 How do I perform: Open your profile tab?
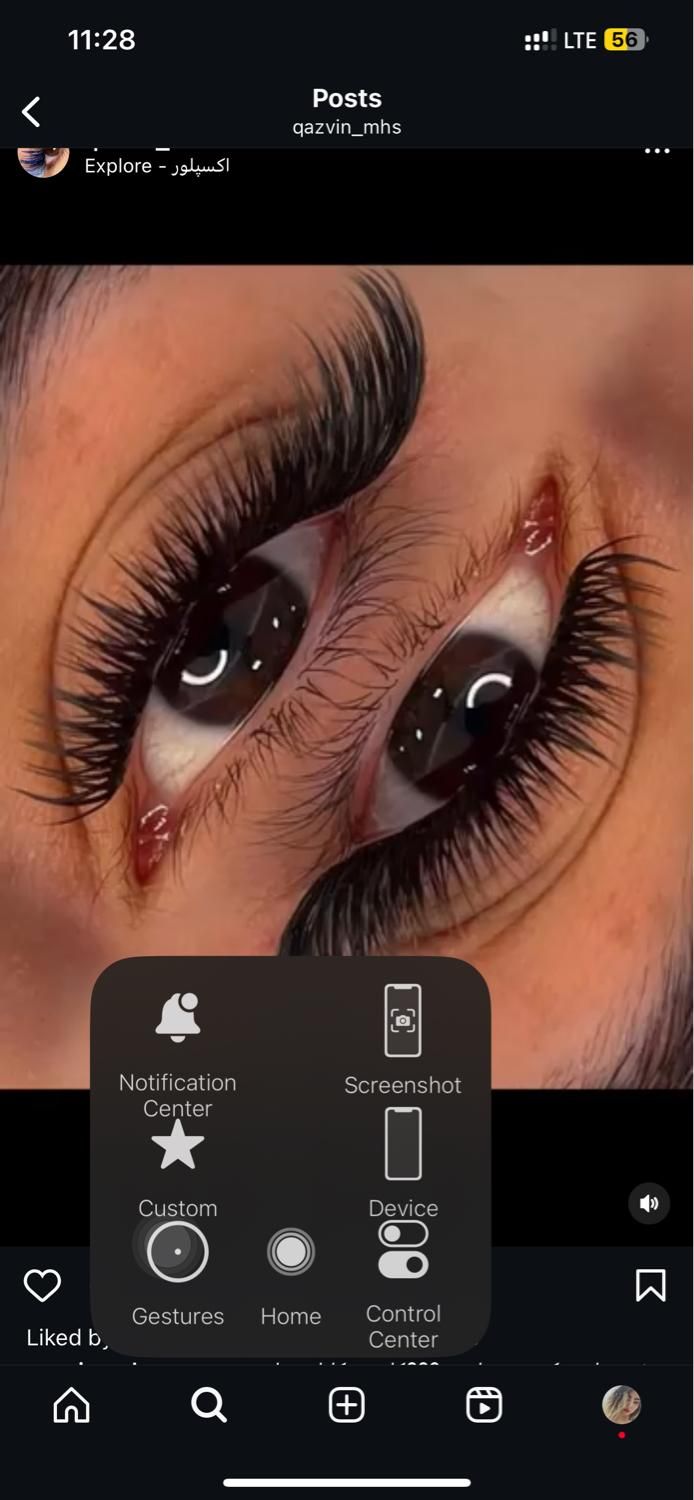[621, 1405]
